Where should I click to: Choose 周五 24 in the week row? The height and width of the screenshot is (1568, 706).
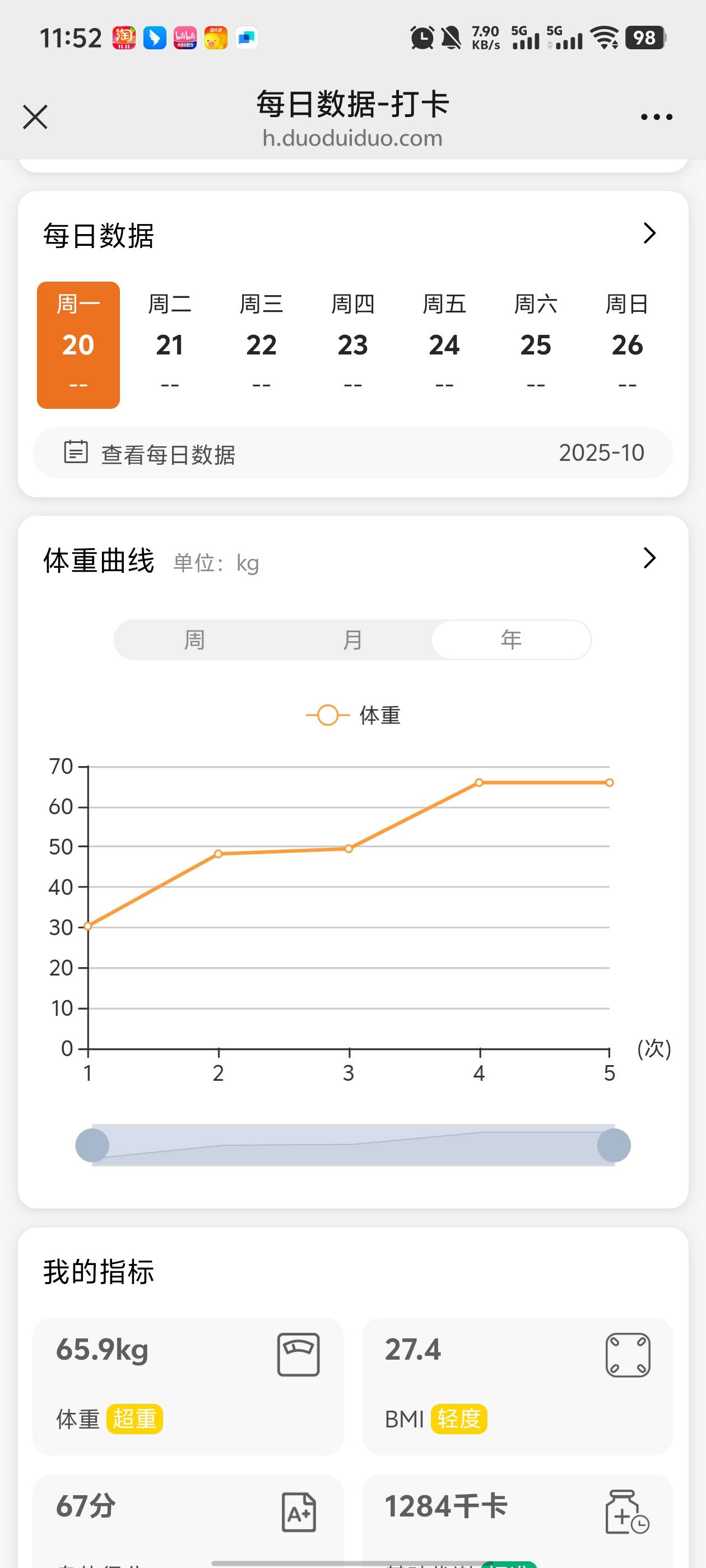click(x=444, y=344)
